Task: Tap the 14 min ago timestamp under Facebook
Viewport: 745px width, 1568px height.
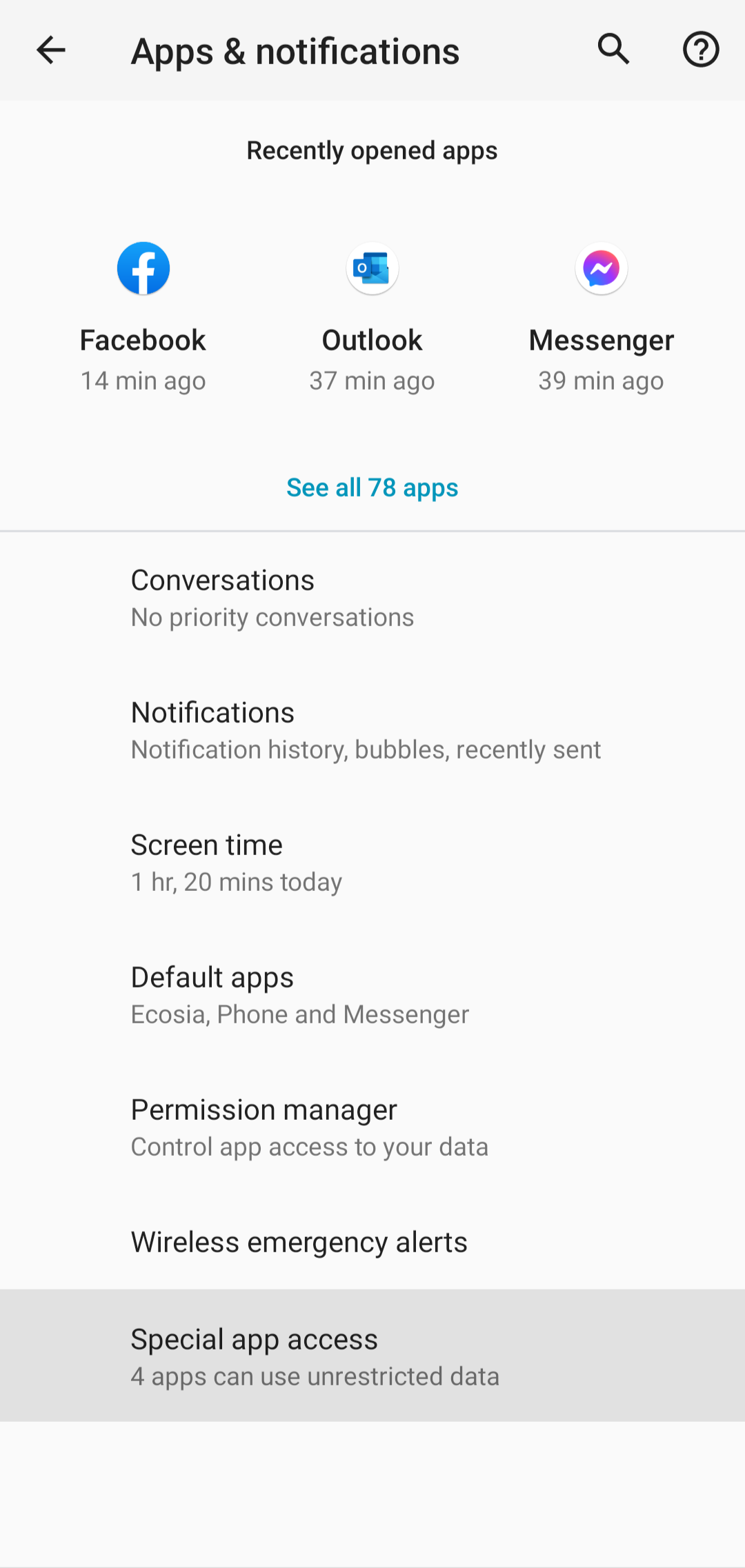Action: pos(143,380)
